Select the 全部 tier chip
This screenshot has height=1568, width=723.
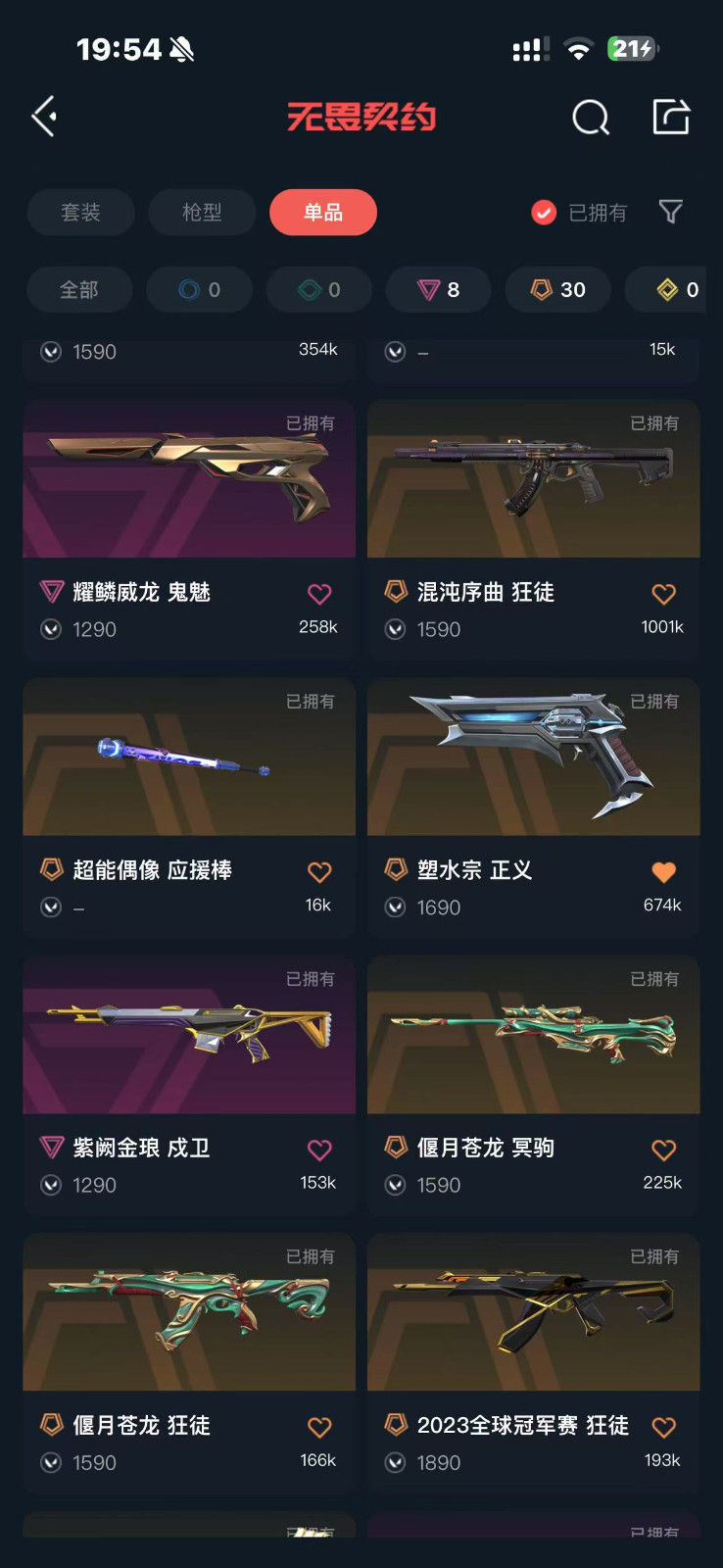[x=79, y=290]
